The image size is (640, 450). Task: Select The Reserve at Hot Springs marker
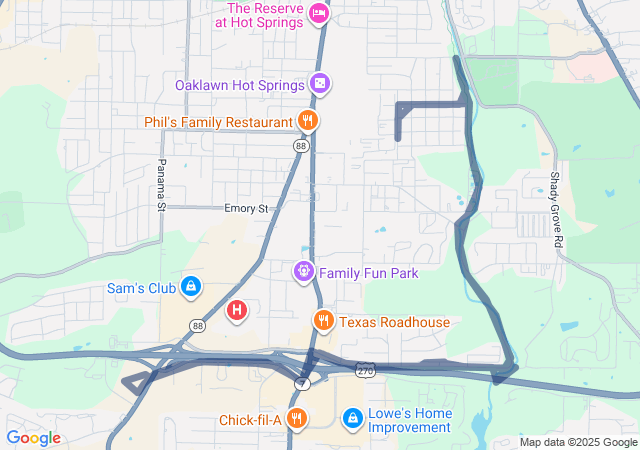point(319,13)
